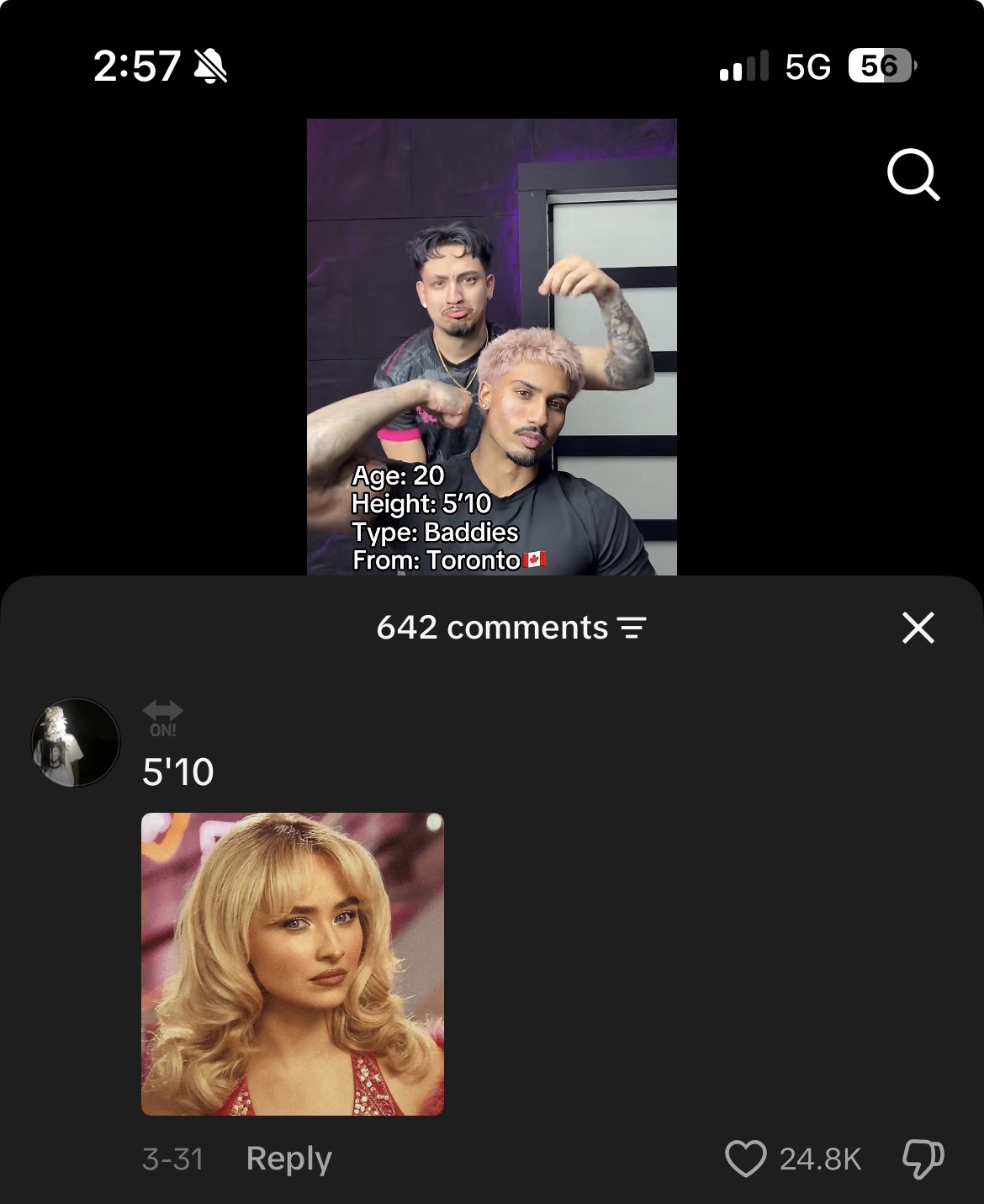The image size is (984, 1204).
Task: Open the commenter's profile picture
Action: coord(76,742)
